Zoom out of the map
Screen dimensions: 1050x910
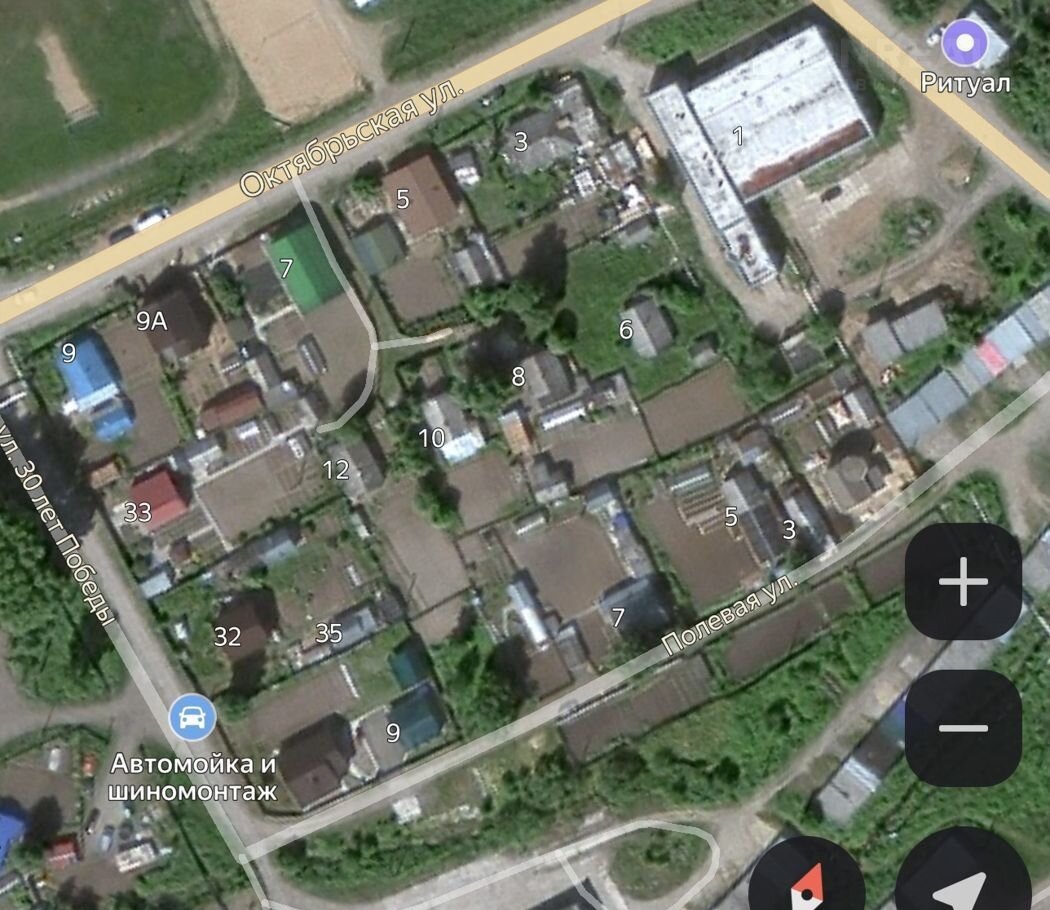pyautogui.click(x=963, y=727)
